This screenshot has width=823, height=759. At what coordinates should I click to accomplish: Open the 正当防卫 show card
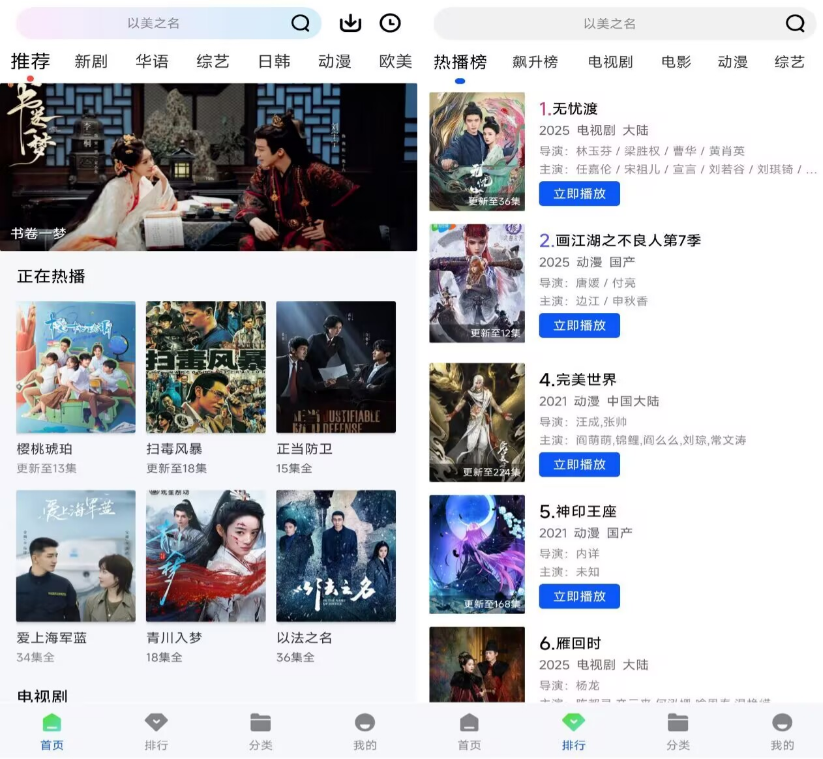point(336,368)
